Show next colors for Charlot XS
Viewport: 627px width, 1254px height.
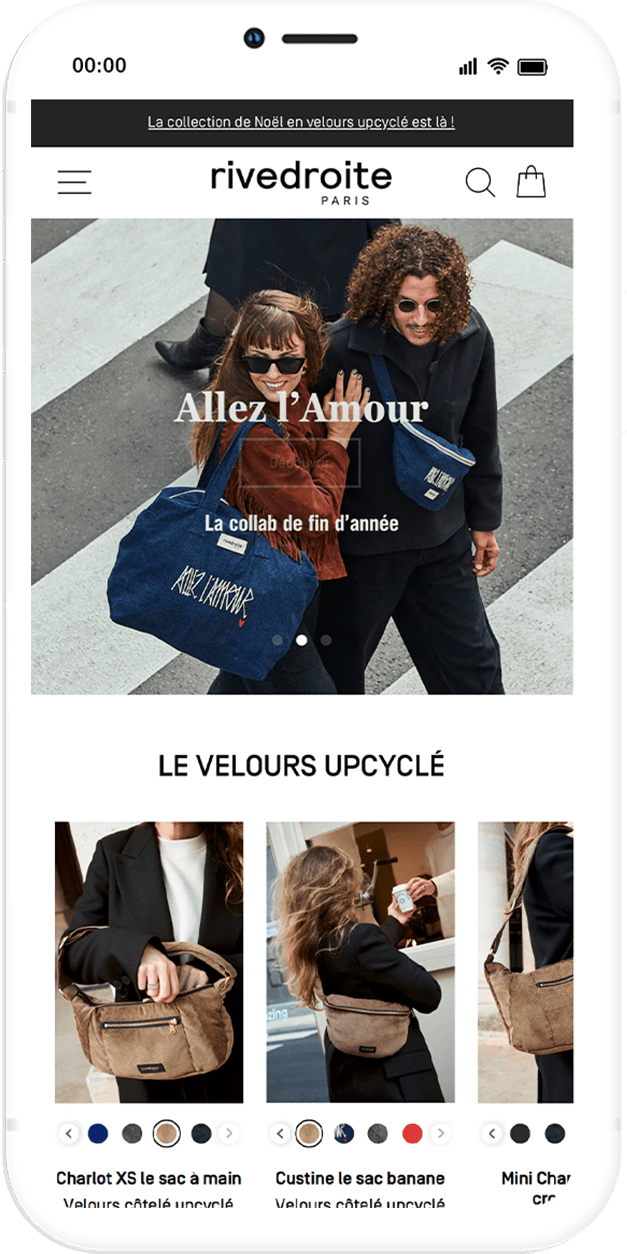229,1133
